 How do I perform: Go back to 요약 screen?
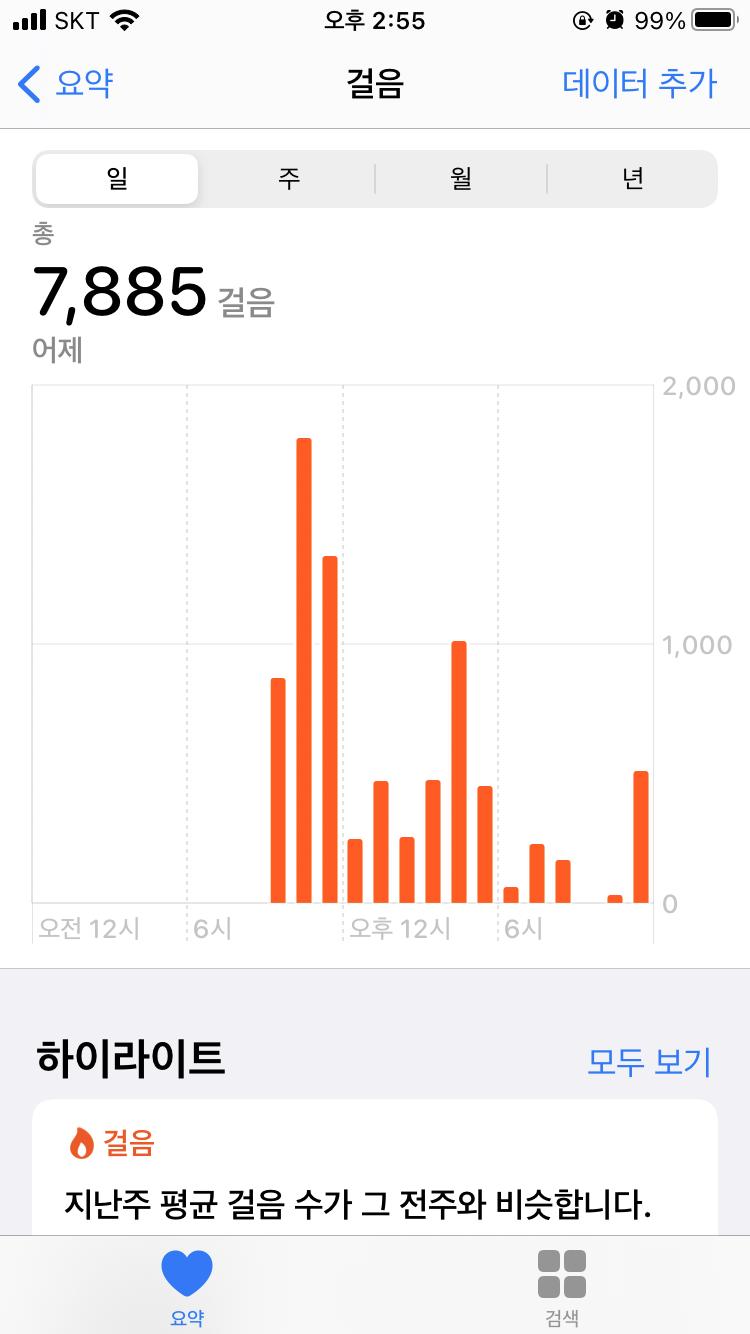66,83
